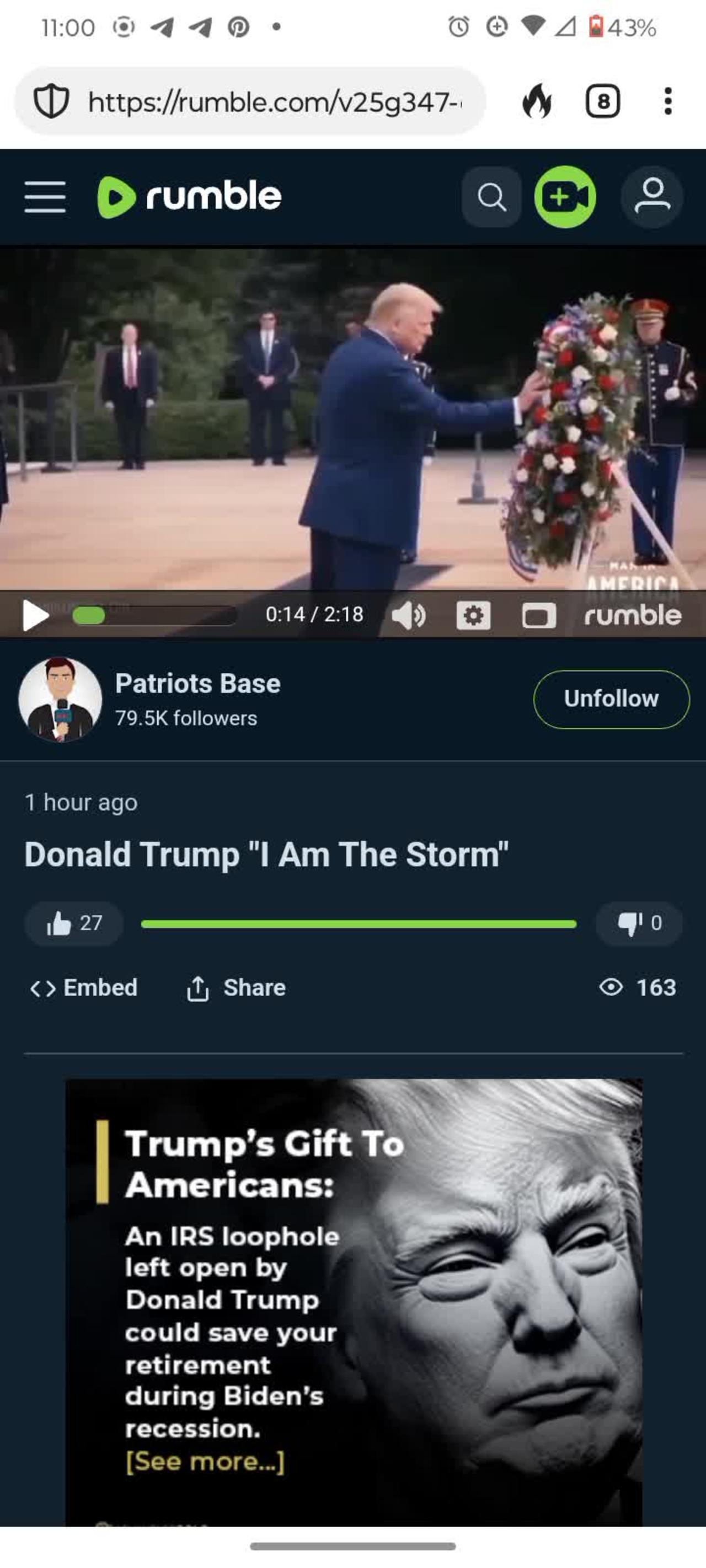The height and width of the screenshot is (1568, 706).
Task: Like the video with thumbs up
Action: pos(74,923)
